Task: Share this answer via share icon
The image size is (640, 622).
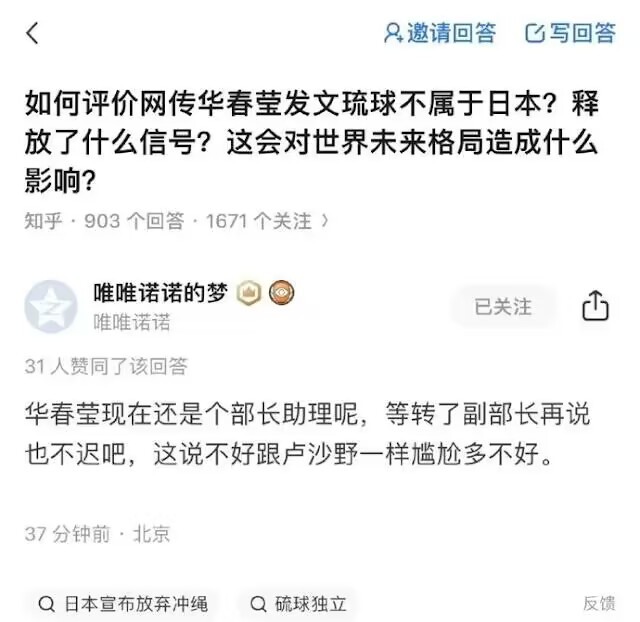Action: click(595, 306)
